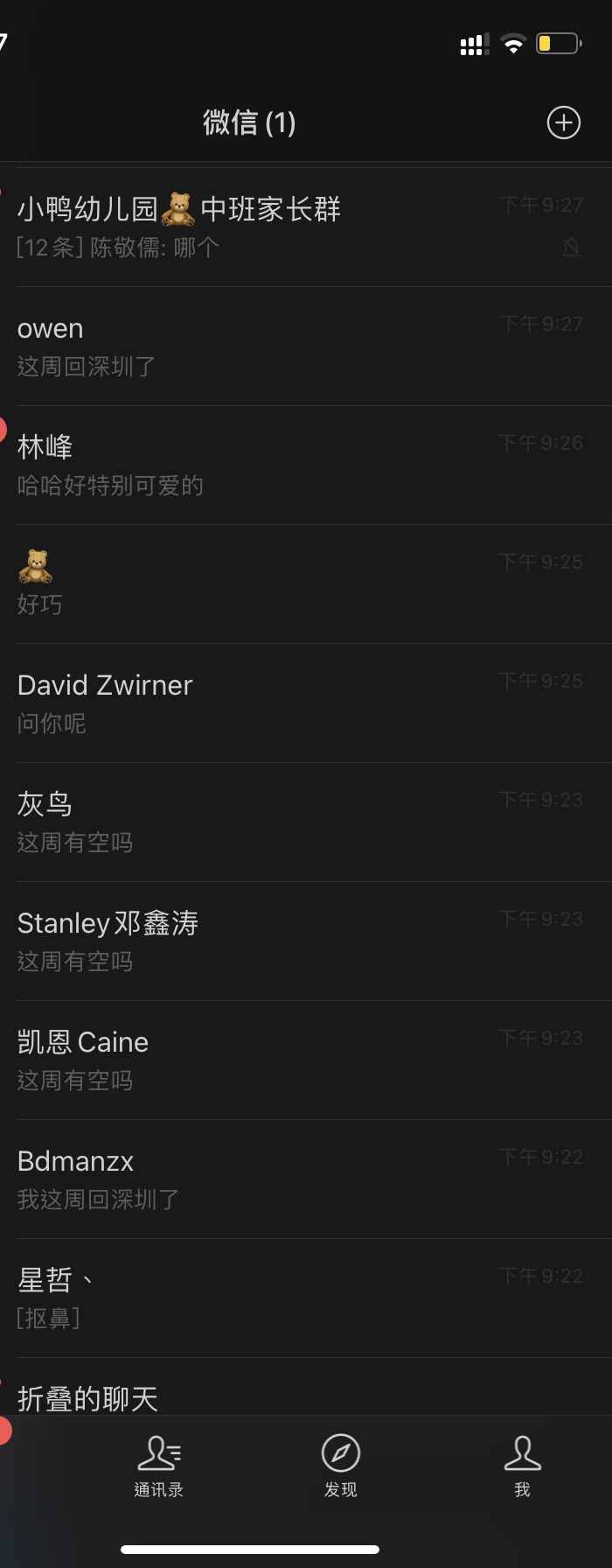
Task: Open the teddy bear chat saying 好巧
Action: tap(306, 584)
